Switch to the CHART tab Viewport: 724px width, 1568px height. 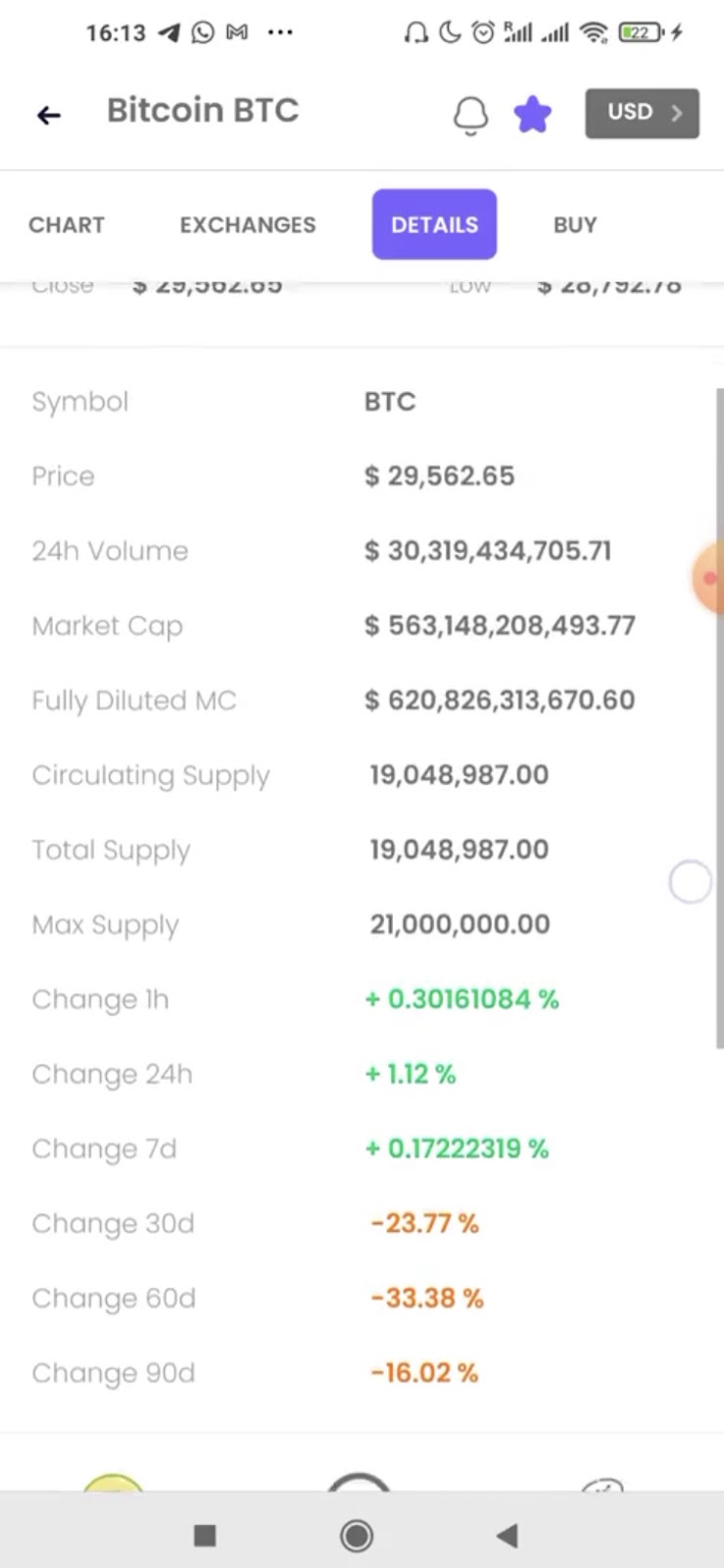[67, 224]
